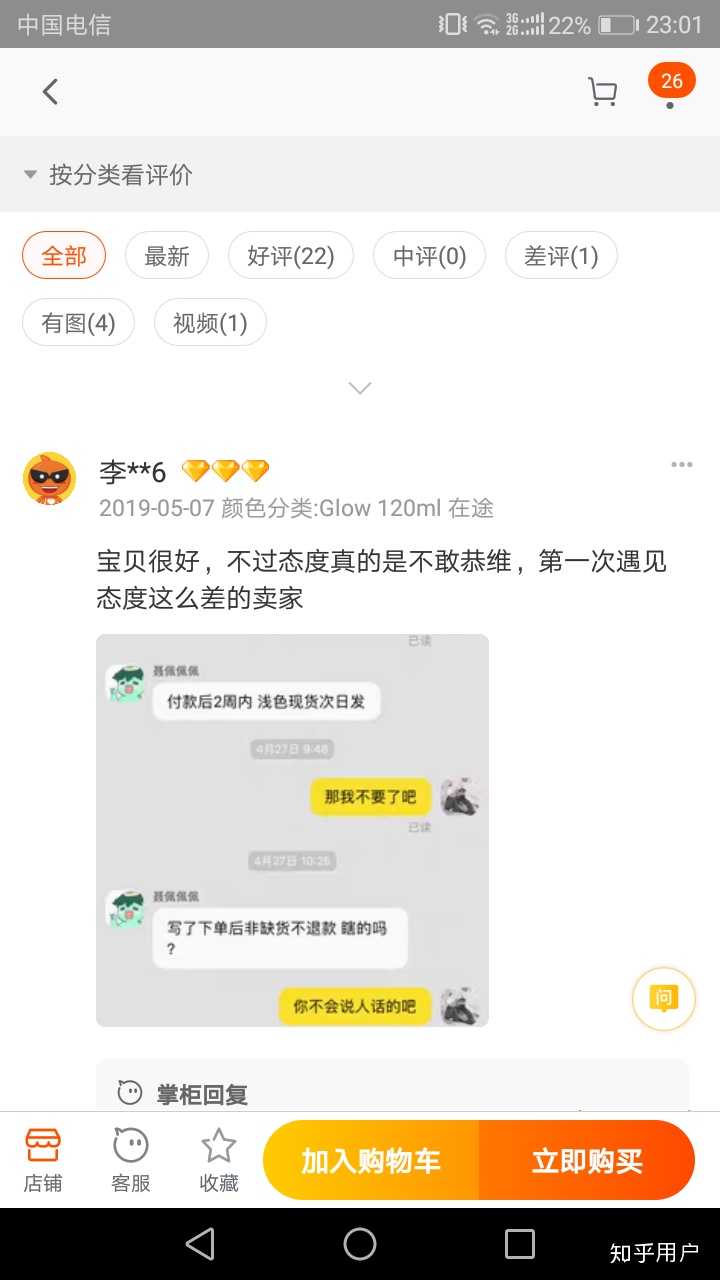Show 差评(1) reviews
The width and height of the screenshot is (720, 1280).
pyautogui.click(x=560, y=256)
